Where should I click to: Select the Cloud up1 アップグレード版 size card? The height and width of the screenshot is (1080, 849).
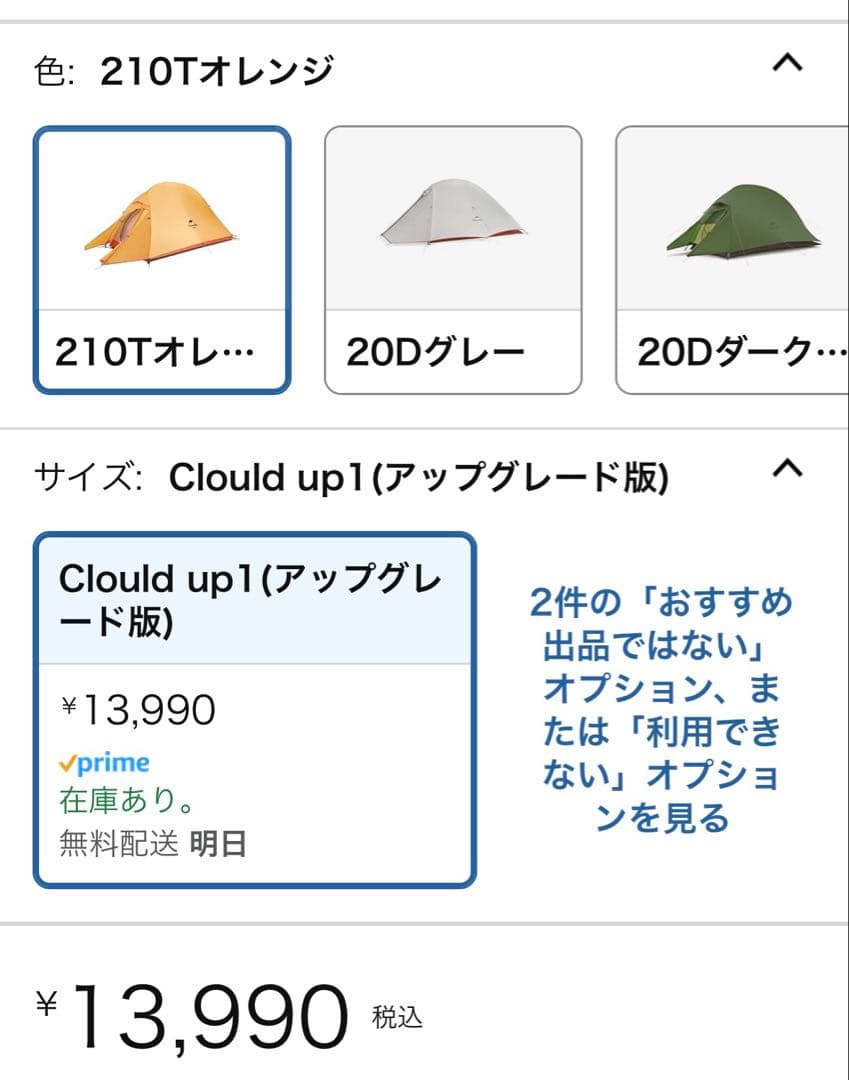tap(253, 710)
